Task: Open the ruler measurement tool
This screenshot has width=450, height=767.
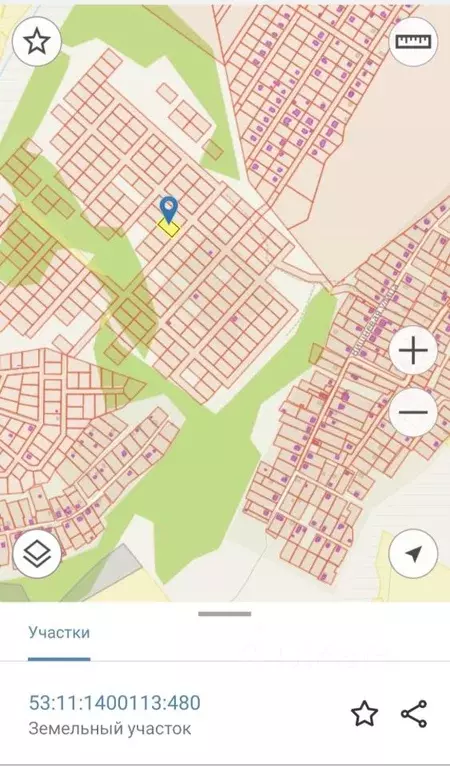Action: coord(413,42)
